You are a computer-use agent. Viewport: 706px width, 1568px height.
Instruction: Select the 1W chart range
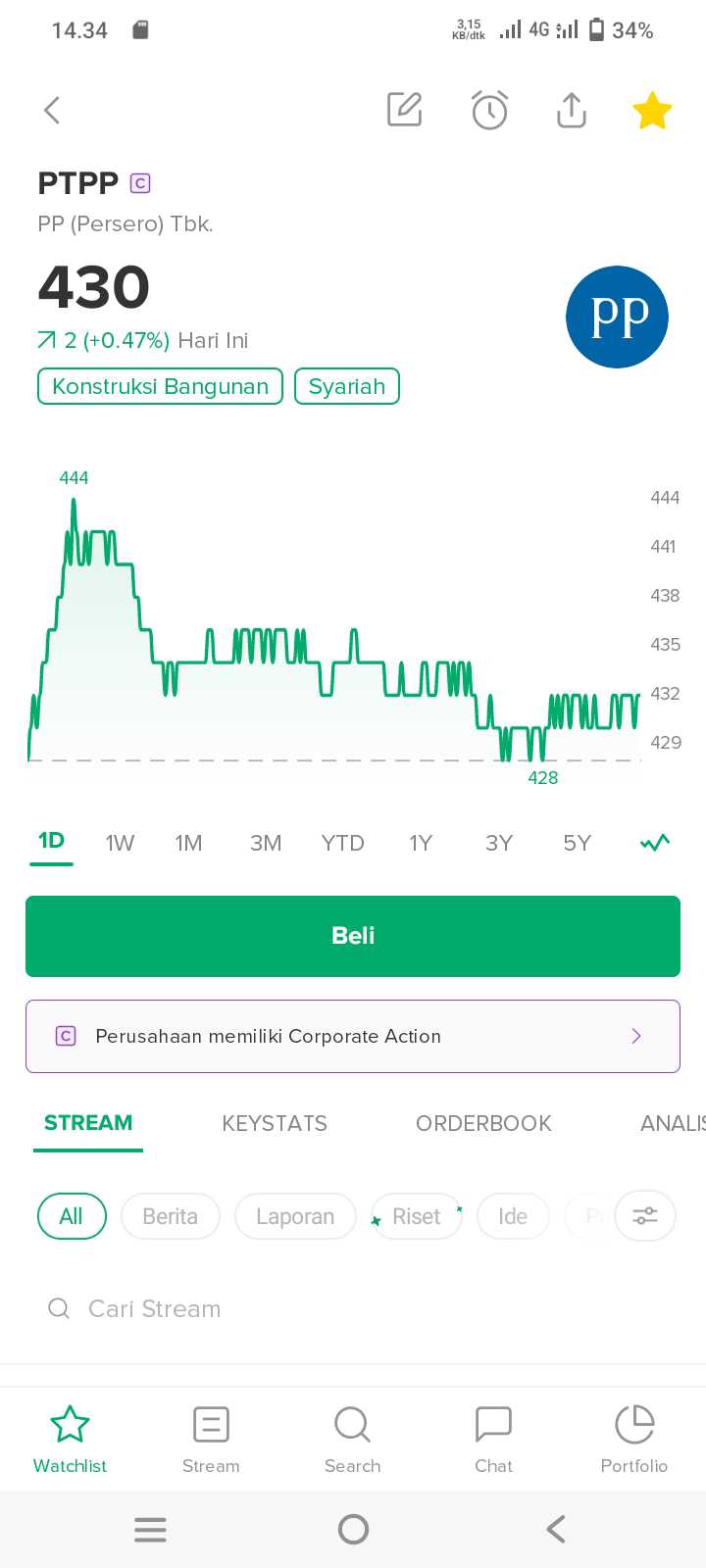point(120,843)
